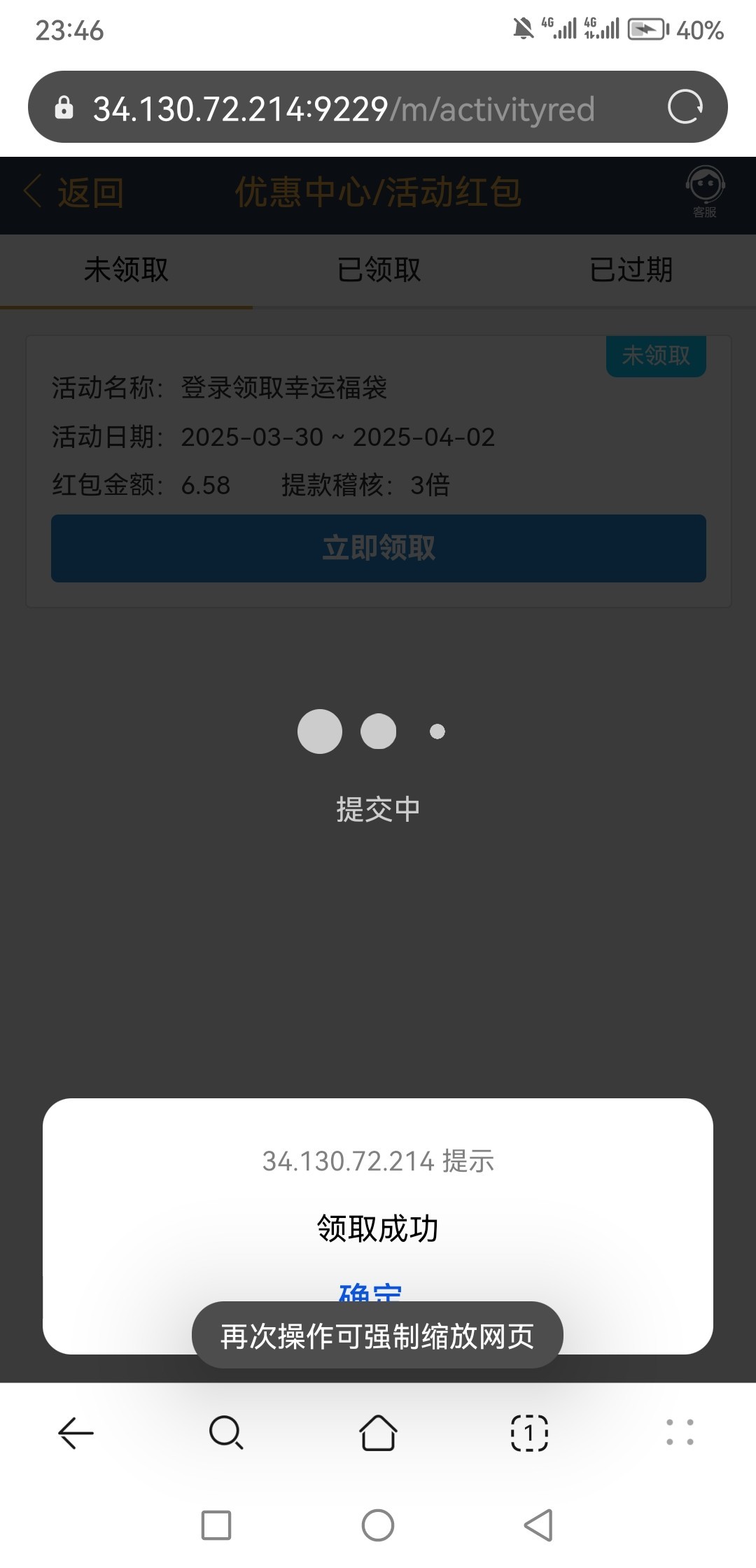The height and width of the screenshot is (1568, 756).
Task: Open the browser four-dot menu
Action: tap(680, 1433)
